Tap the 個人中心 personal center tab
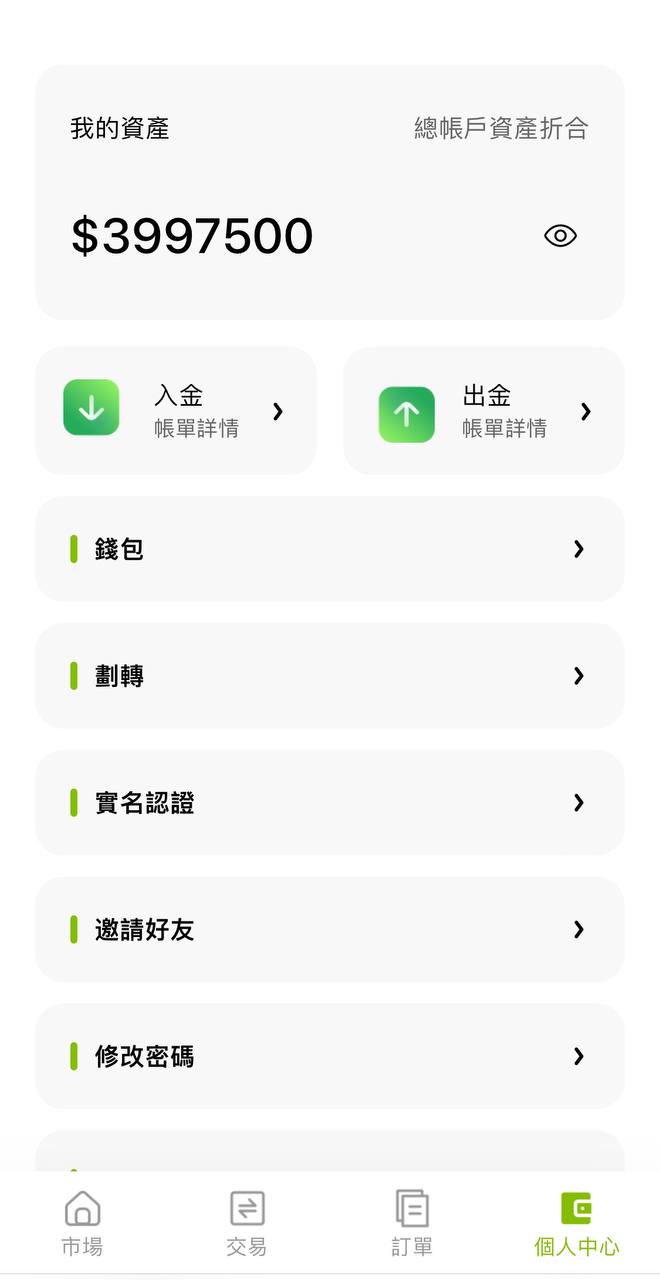 (577, 1222)
